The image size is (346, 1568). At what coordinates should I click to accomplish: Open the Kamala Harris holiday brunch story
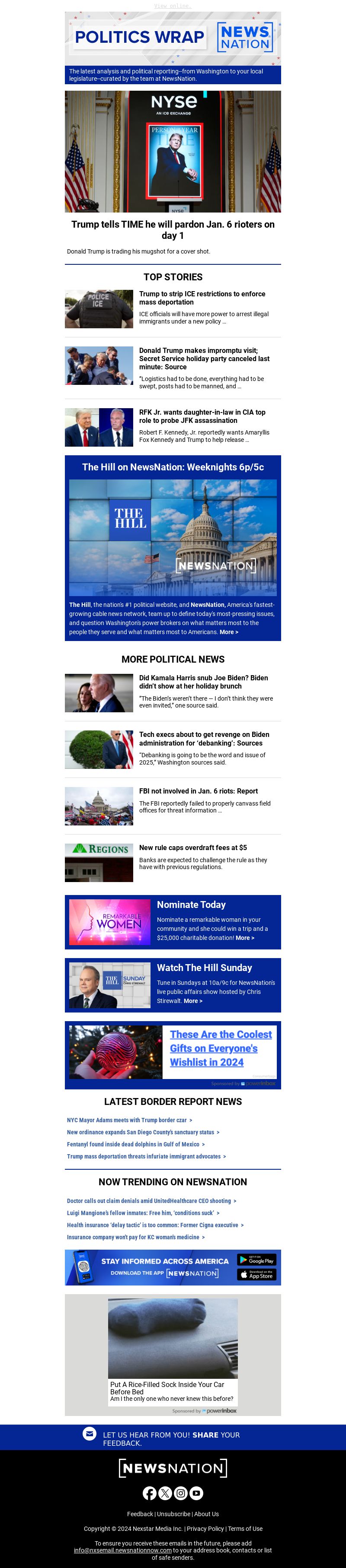[203, 682]
